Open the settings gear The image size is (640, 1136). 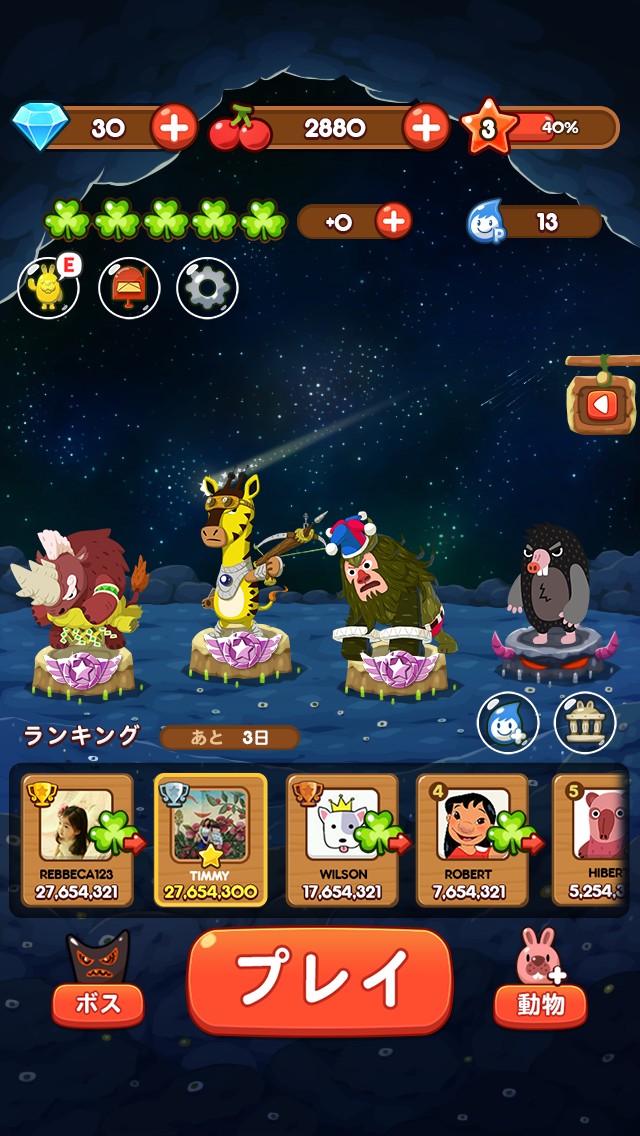(x=207, y=288)
